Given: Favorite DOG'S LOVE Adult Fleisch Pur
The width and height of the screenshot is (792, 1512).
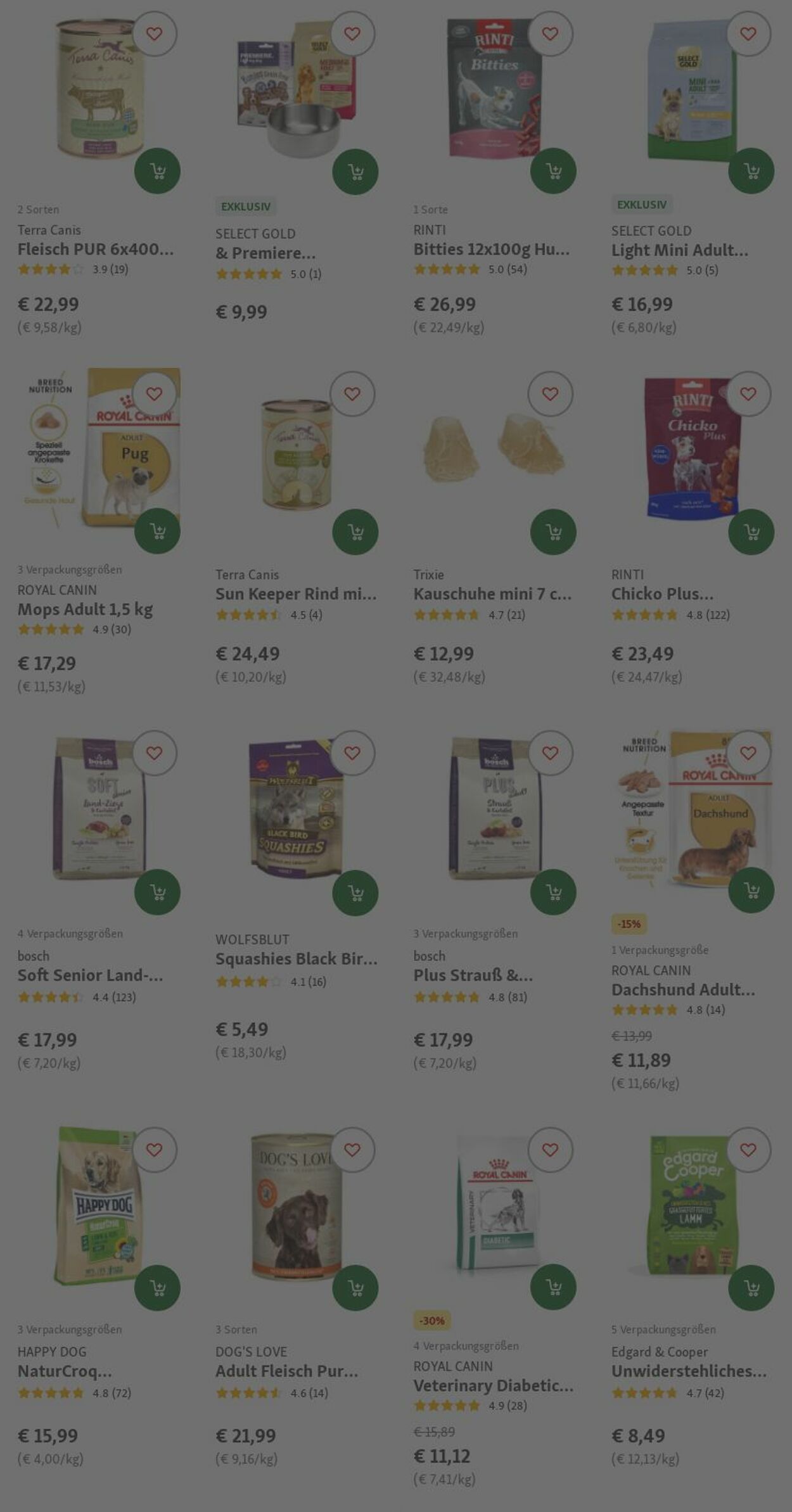Looking at the screenshot, I should point(352,1150).
